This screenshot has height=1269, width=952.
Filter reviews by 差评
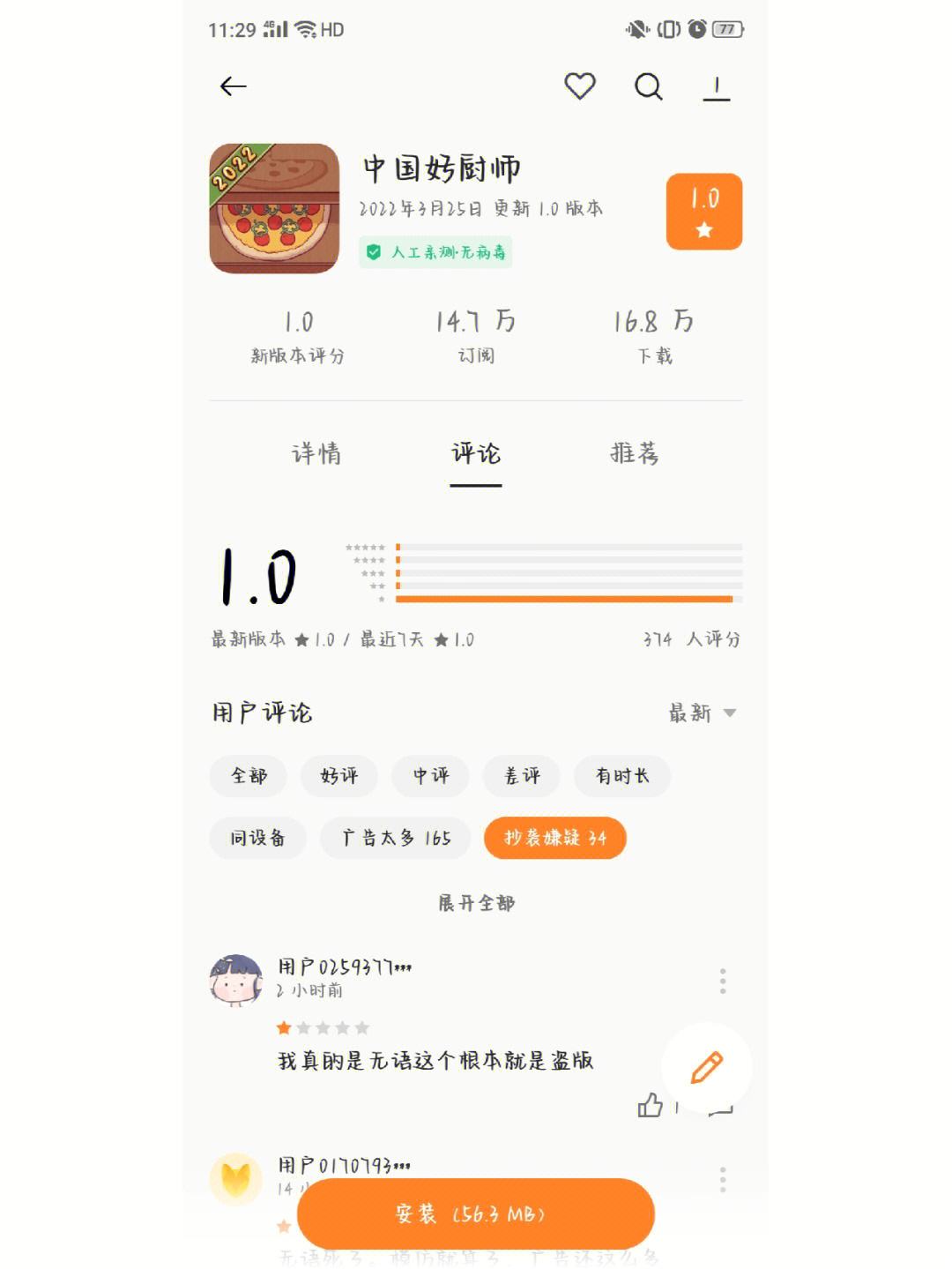click(x=522, y=776)
